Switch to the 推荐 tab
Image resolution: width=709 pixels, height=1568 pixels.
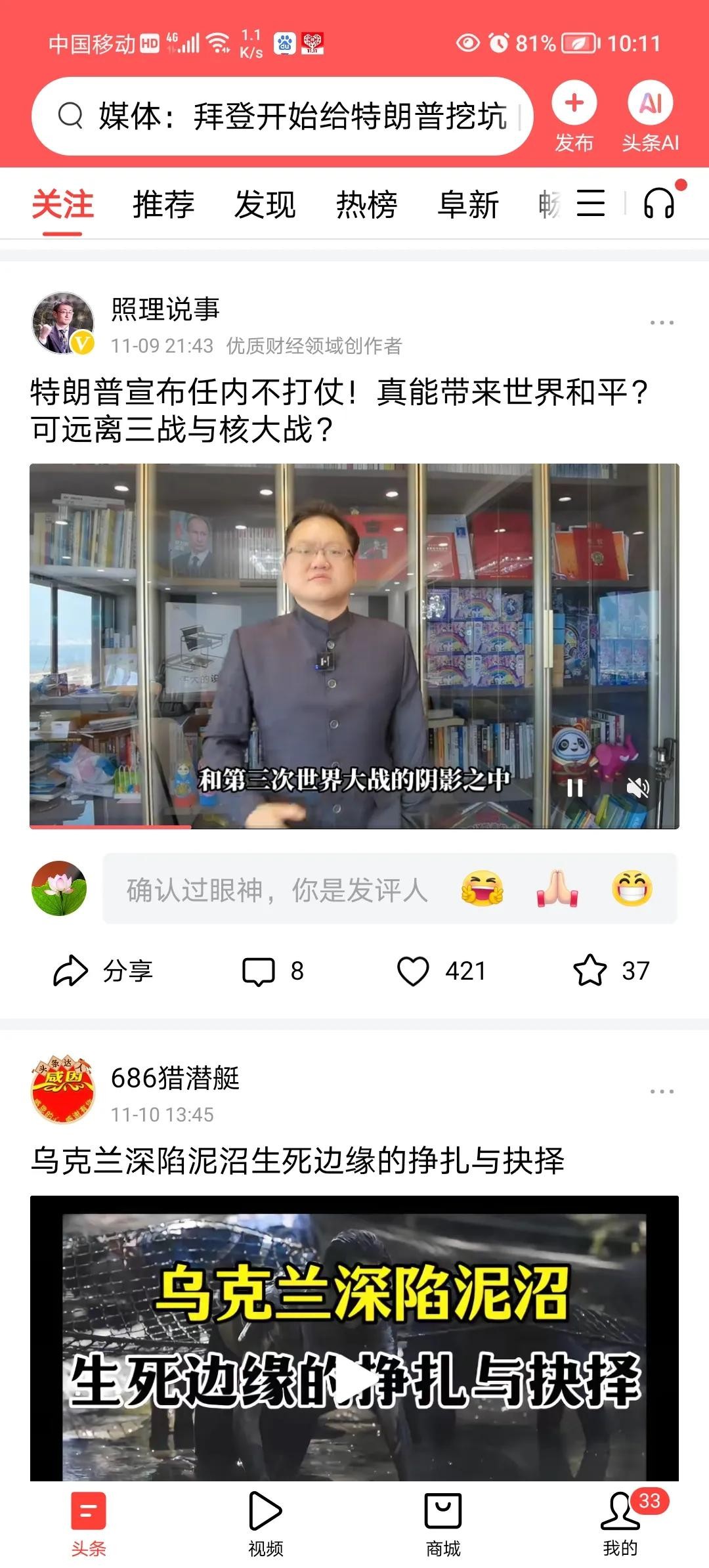[x=163, y=204]
